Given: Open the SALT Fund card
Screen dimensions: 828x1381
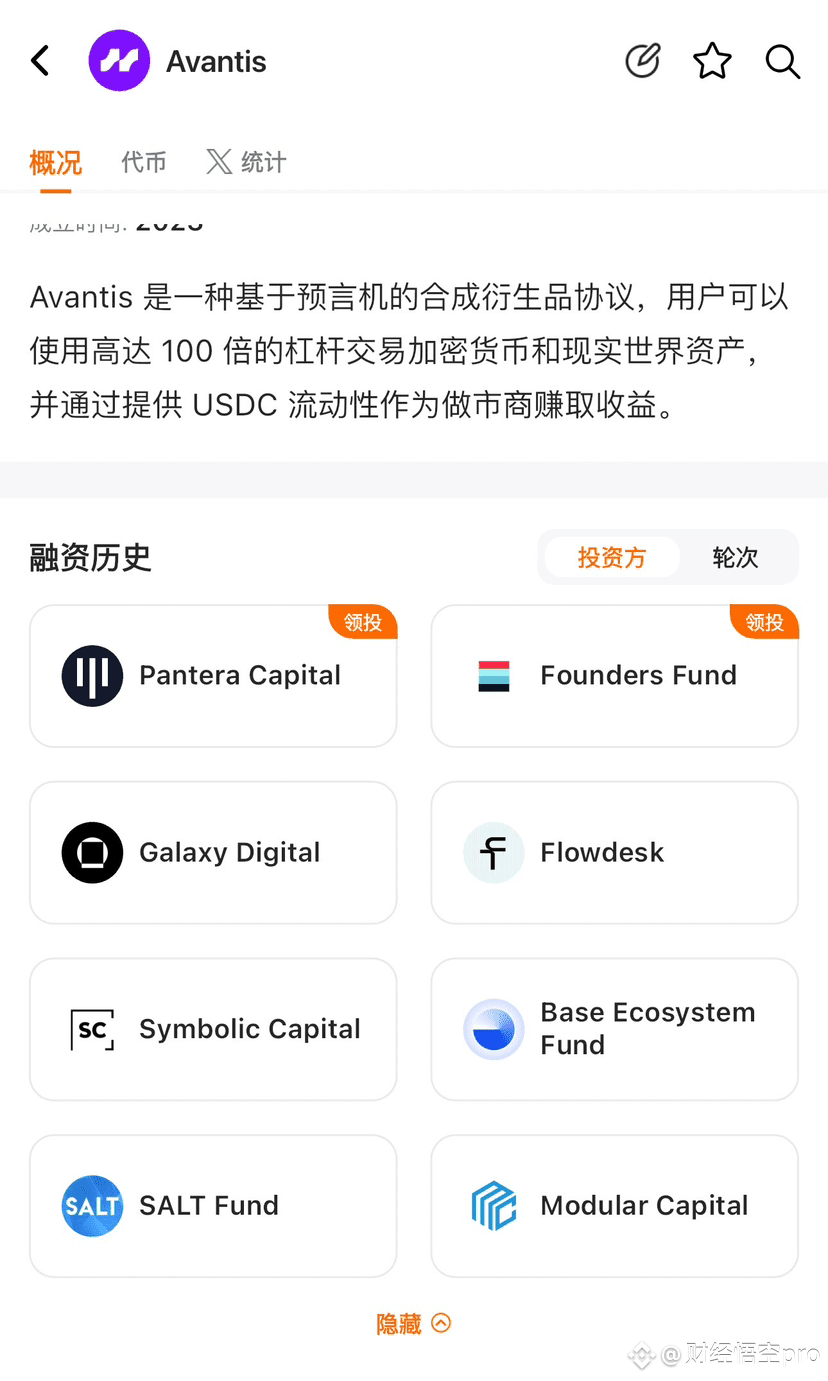Looking at the screenshot, I should pos(213,1206).
